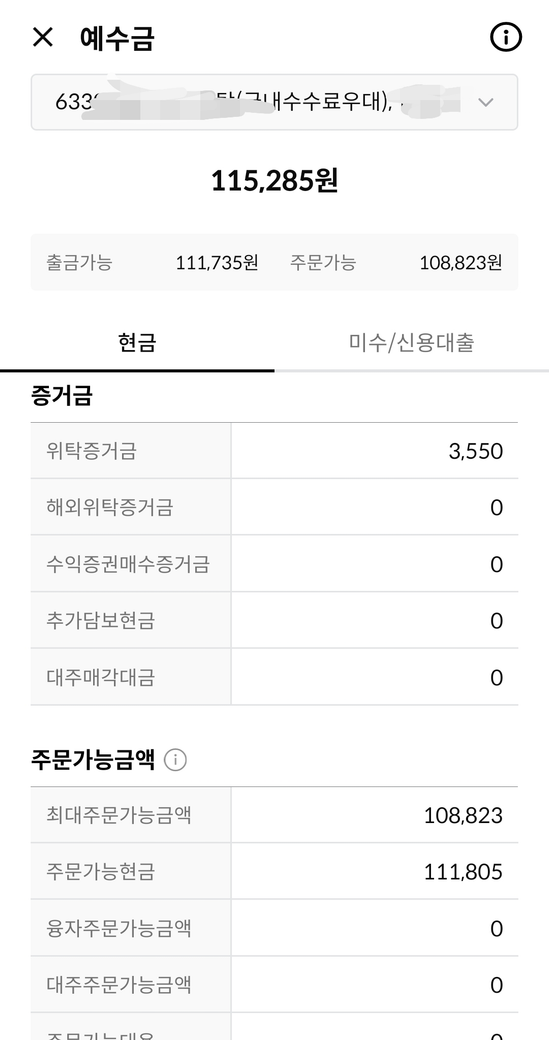Expand the account selection dropdown

[274, 102]
